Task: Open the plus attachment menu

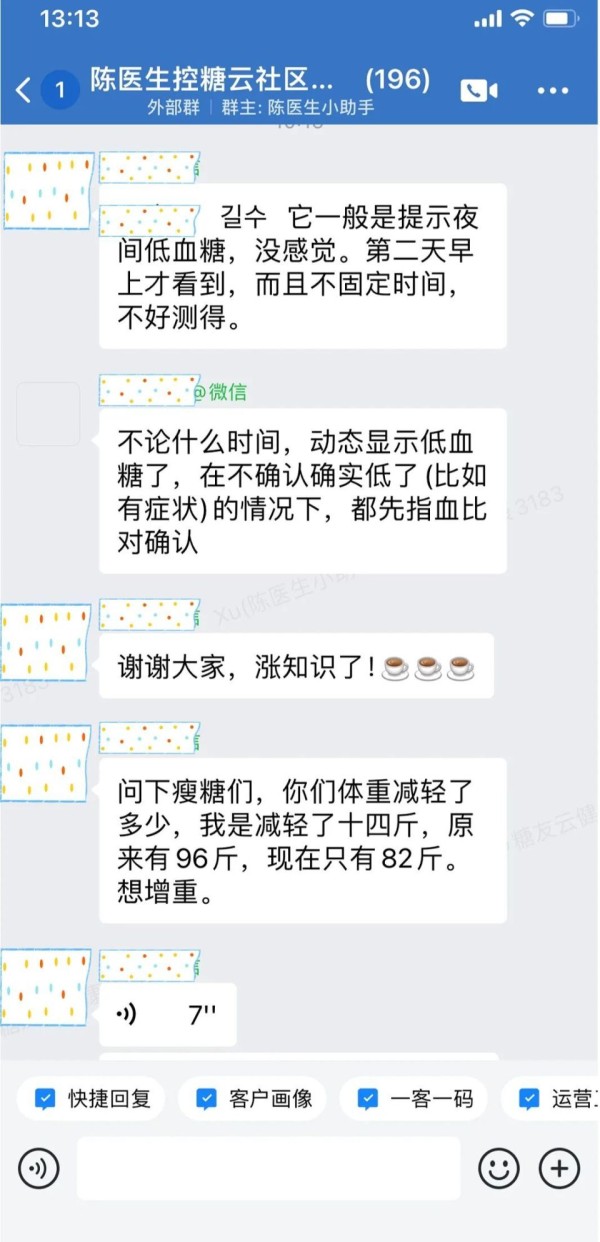Action: pyautogui.click(x=559, y=1167)
